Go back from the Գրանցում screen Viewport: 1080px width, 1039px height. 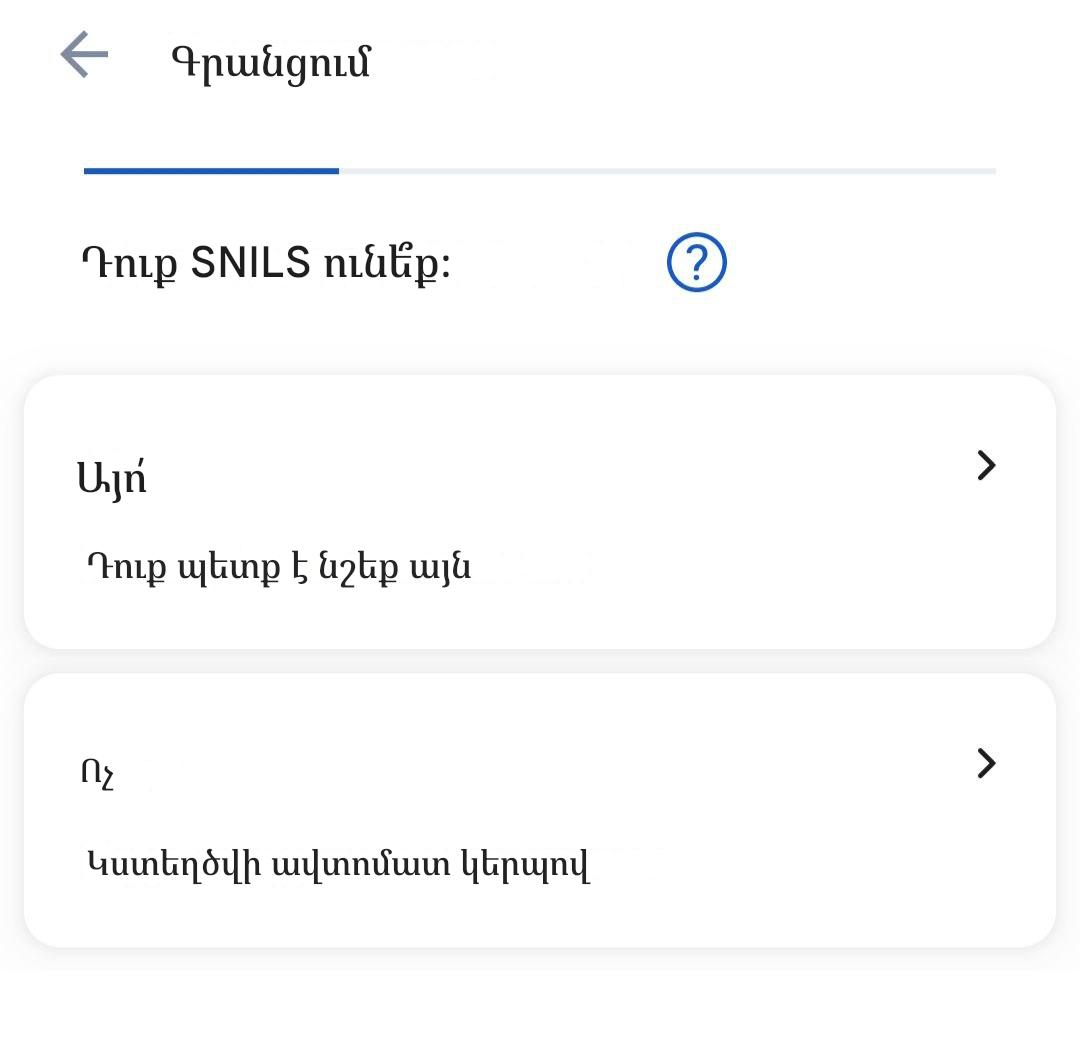coord(84,54)
